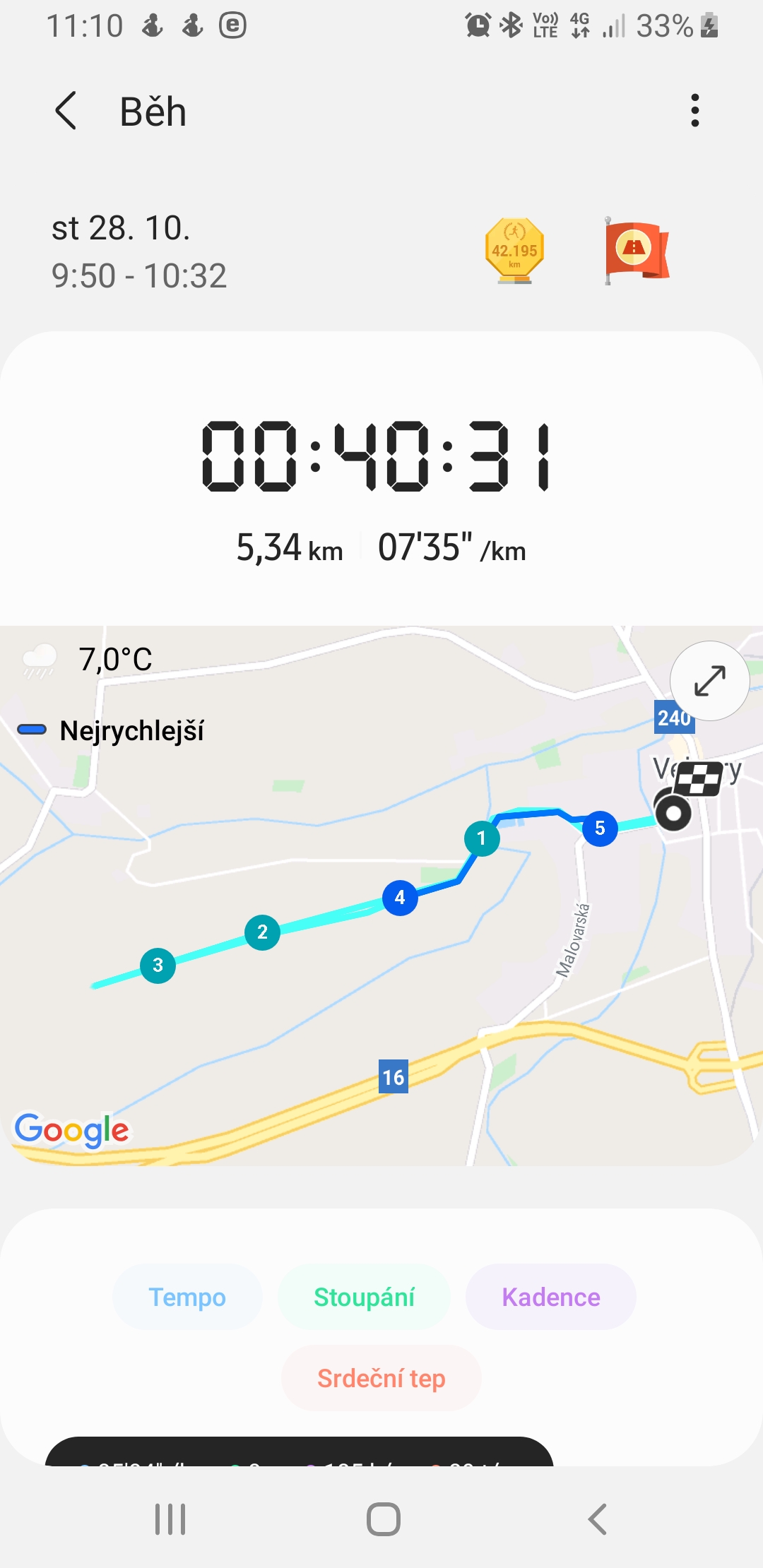Select the Kadence chip
The height and width of the screenshot is (1568, 763).
pos(551,1297)
